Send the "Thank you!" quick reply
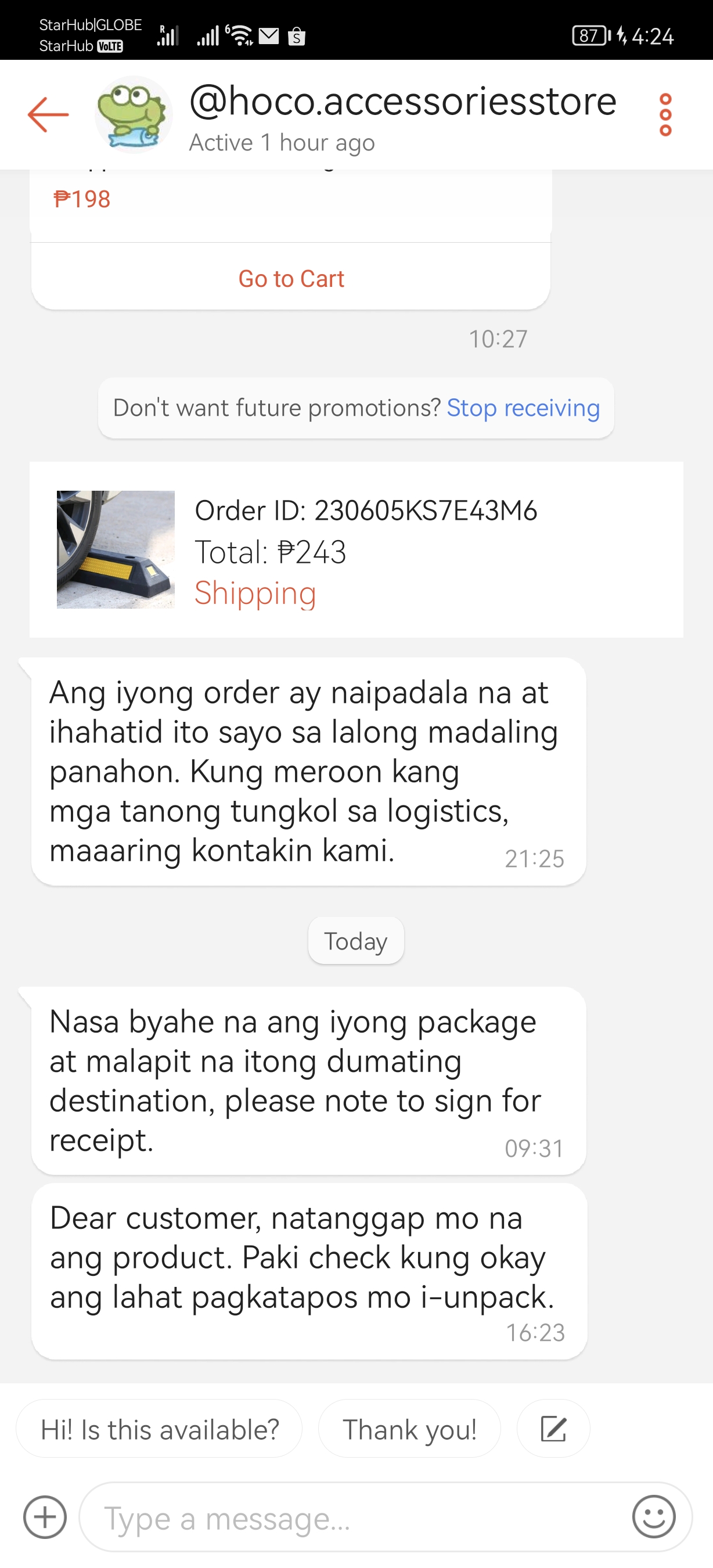The height and width of the screenshot is (1568, 713). coord(409,1429)
